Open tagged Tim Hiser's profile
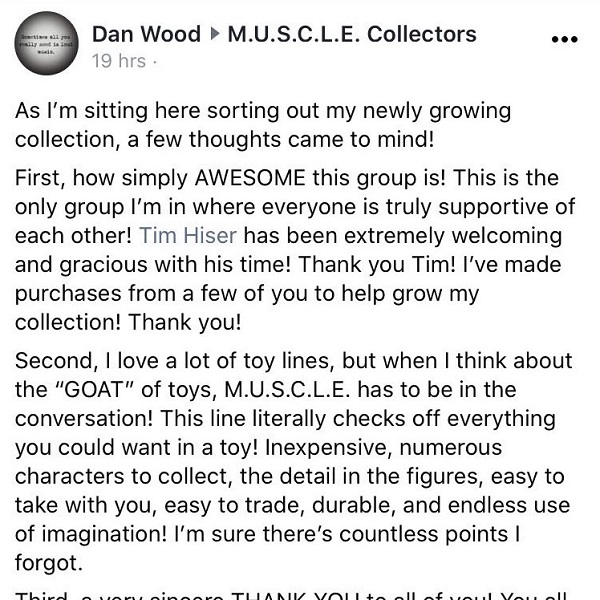This screenshot has height=600, width=600. tap(191, 236)
